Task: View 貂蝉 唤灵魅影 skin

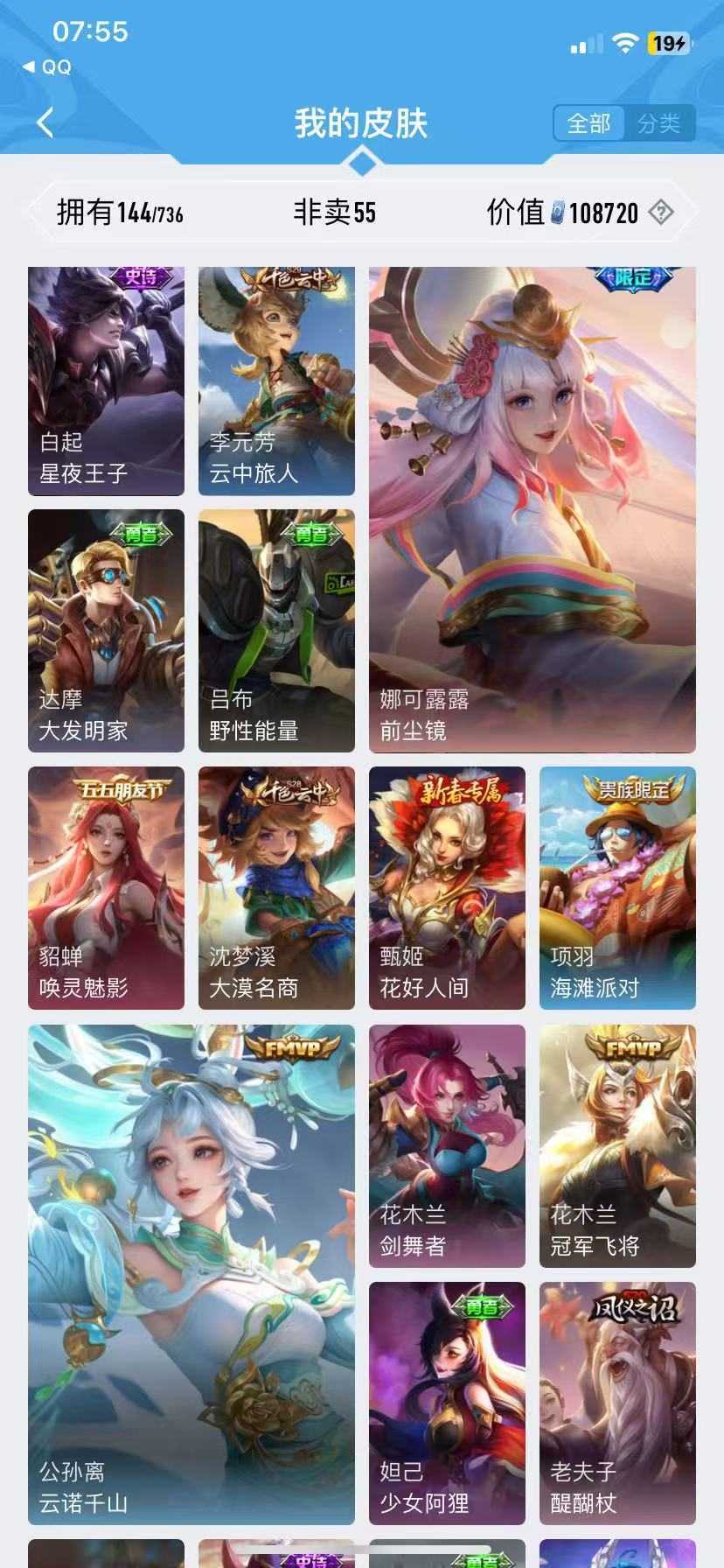Action: pyautogui.click(x=106, y=888)
